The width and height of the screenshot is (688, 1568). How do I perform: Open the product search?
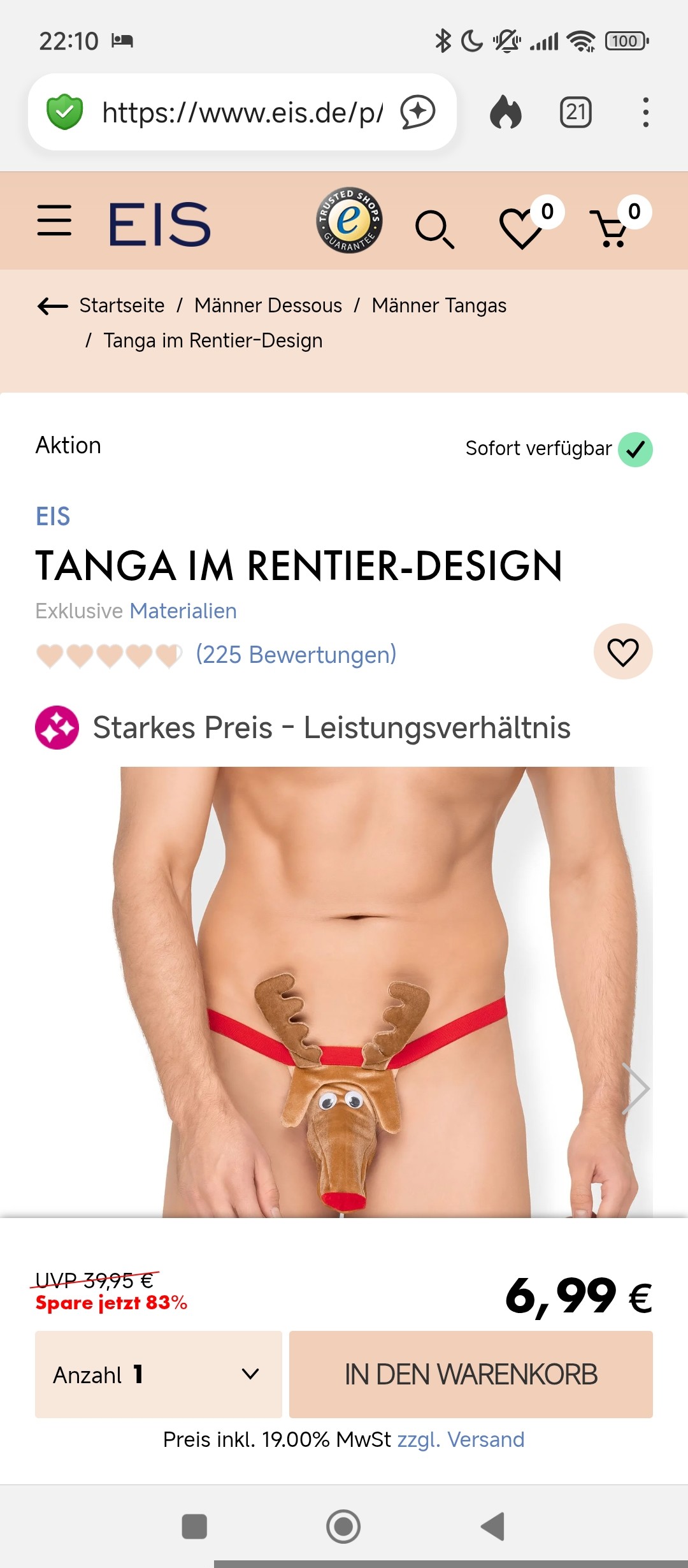click(434, 228)
